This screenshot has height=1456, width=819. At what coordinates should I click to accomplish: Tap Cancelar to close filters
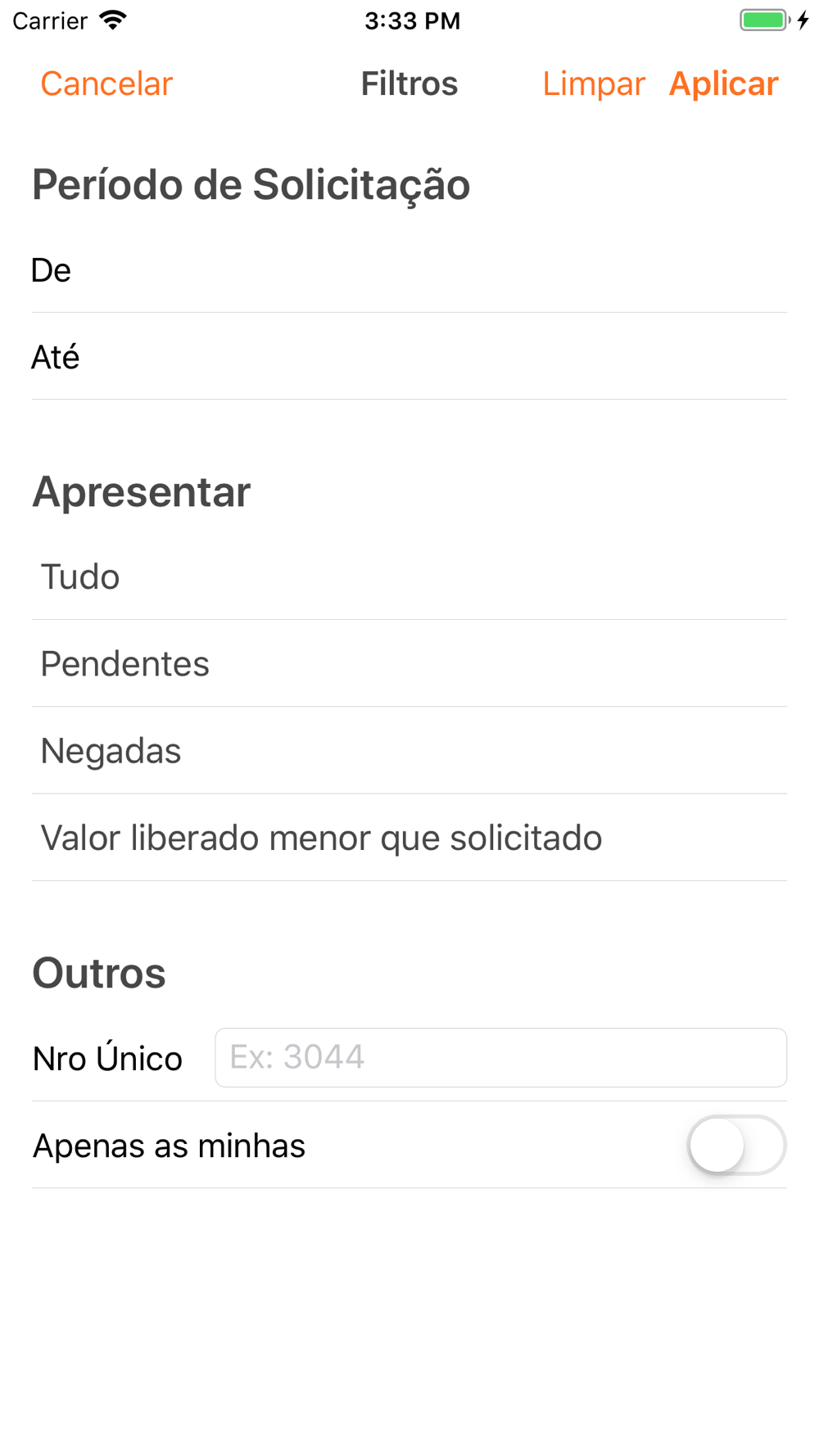point(106,84)
